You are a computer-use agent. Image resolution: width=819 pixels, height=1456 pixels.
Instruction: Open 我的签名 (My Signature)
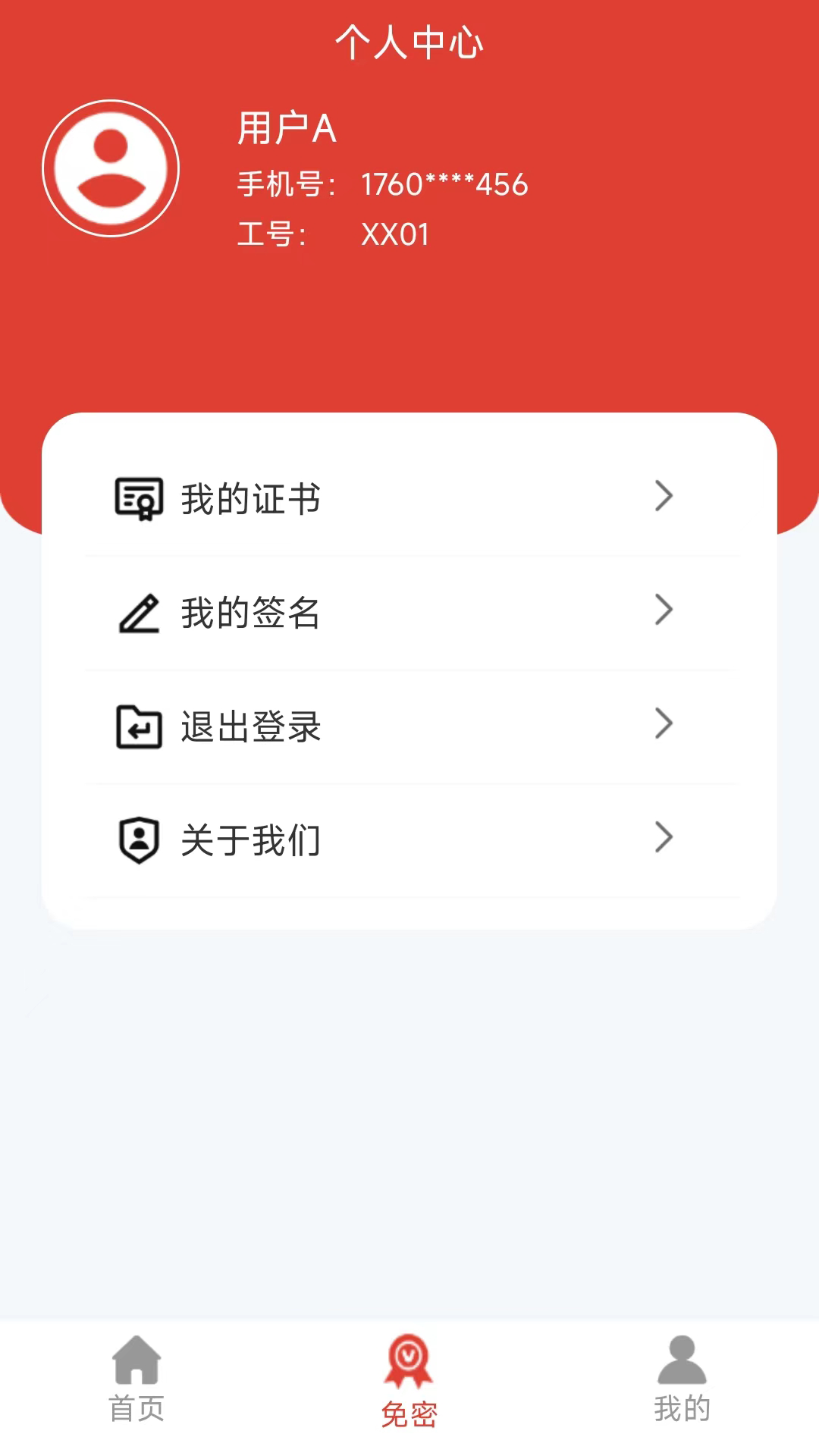point(409,612)
